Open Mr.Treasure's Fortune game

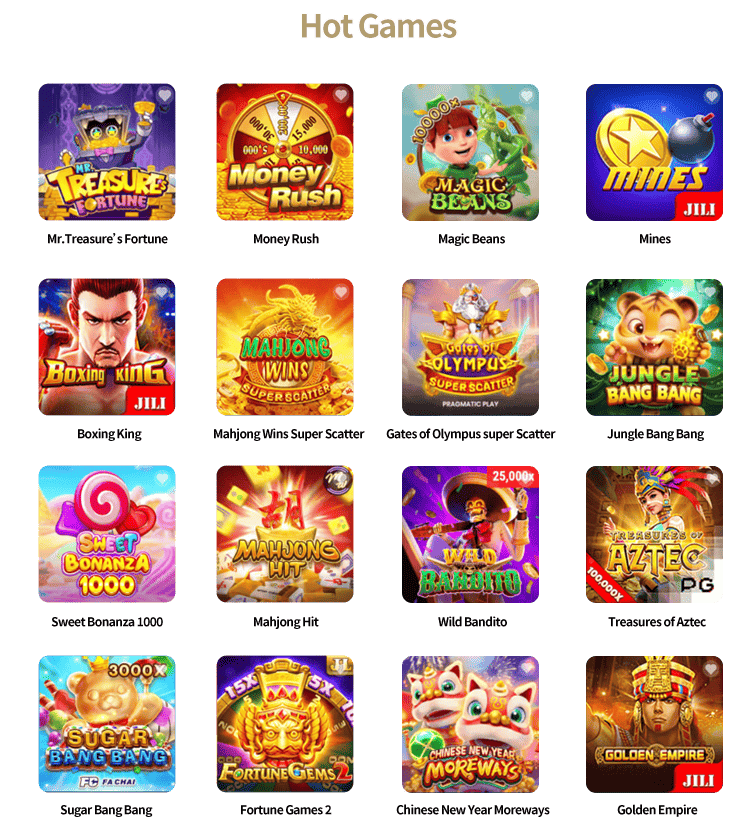tap(106, 152)
